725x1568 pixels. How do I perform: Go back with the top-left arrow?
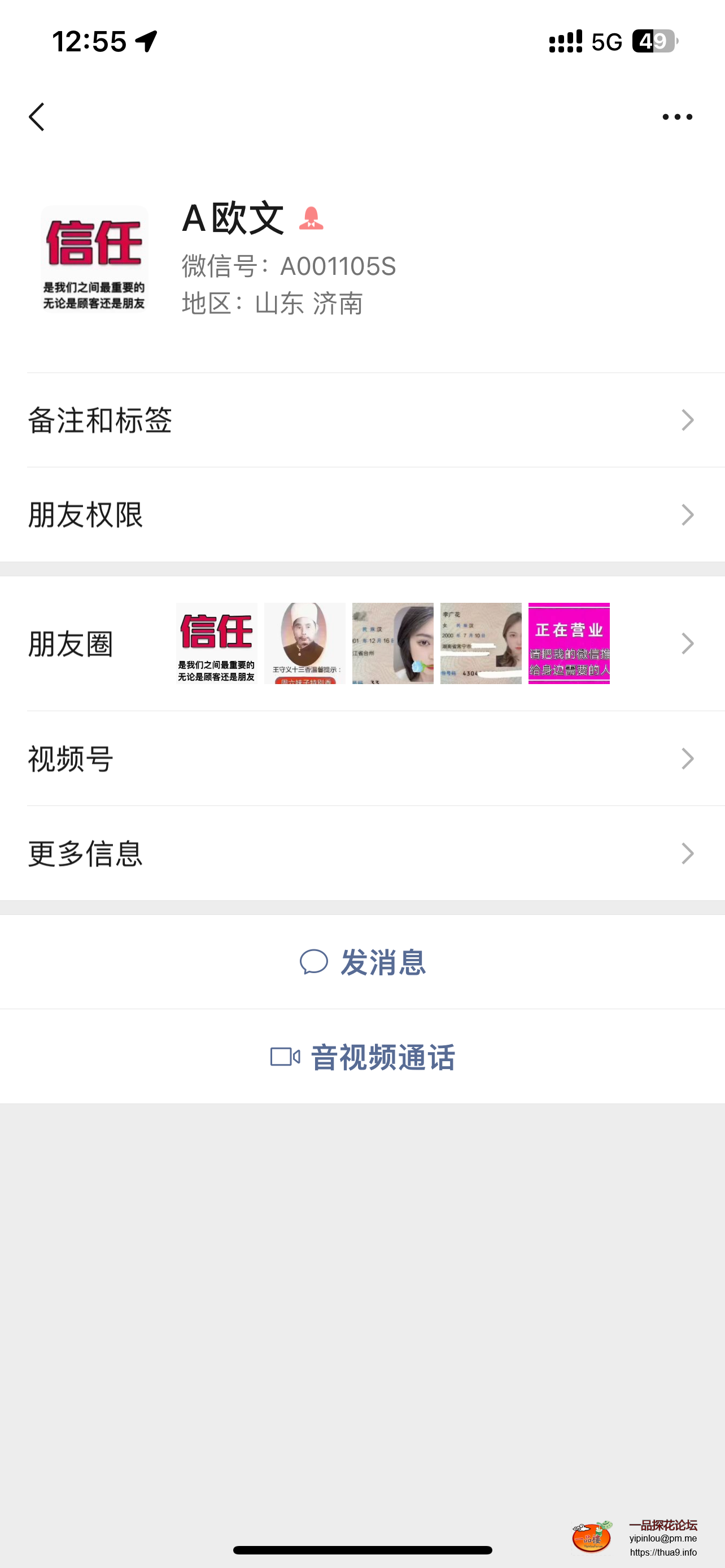(x=37, y=116)
